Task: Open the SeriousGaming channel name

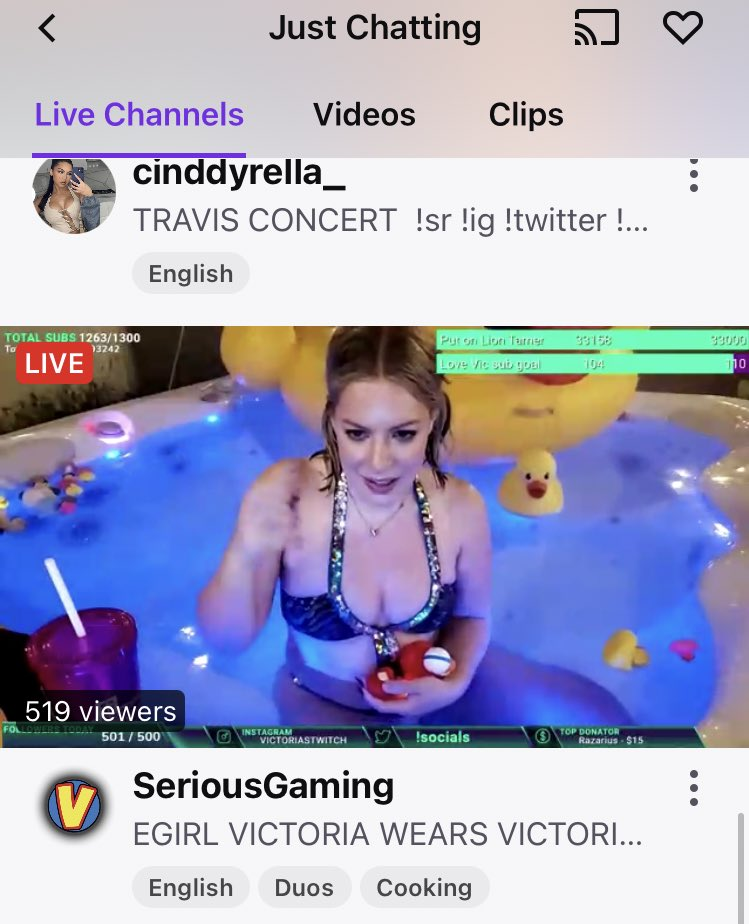Action: click(x=263, y=786)
